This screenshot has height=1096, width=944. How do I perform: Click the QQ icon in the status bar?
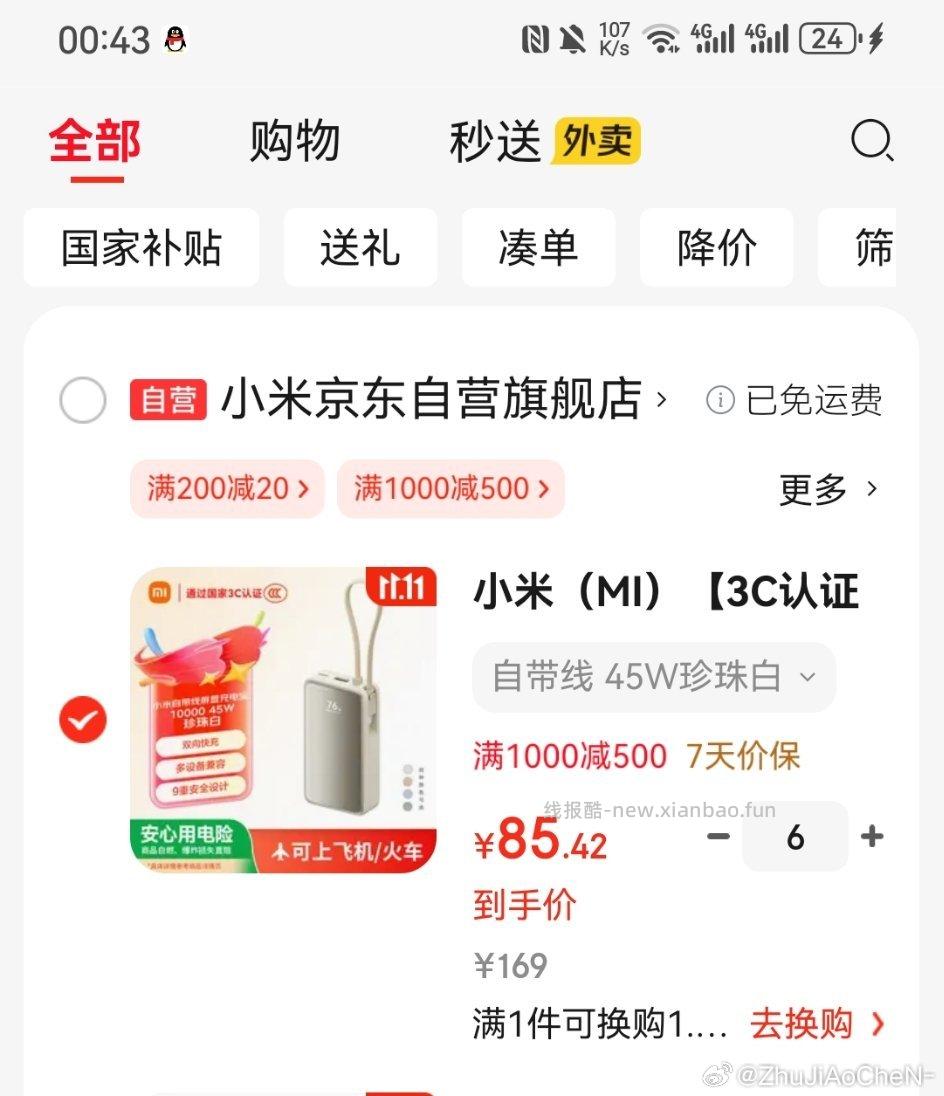(x=174, y=37)
